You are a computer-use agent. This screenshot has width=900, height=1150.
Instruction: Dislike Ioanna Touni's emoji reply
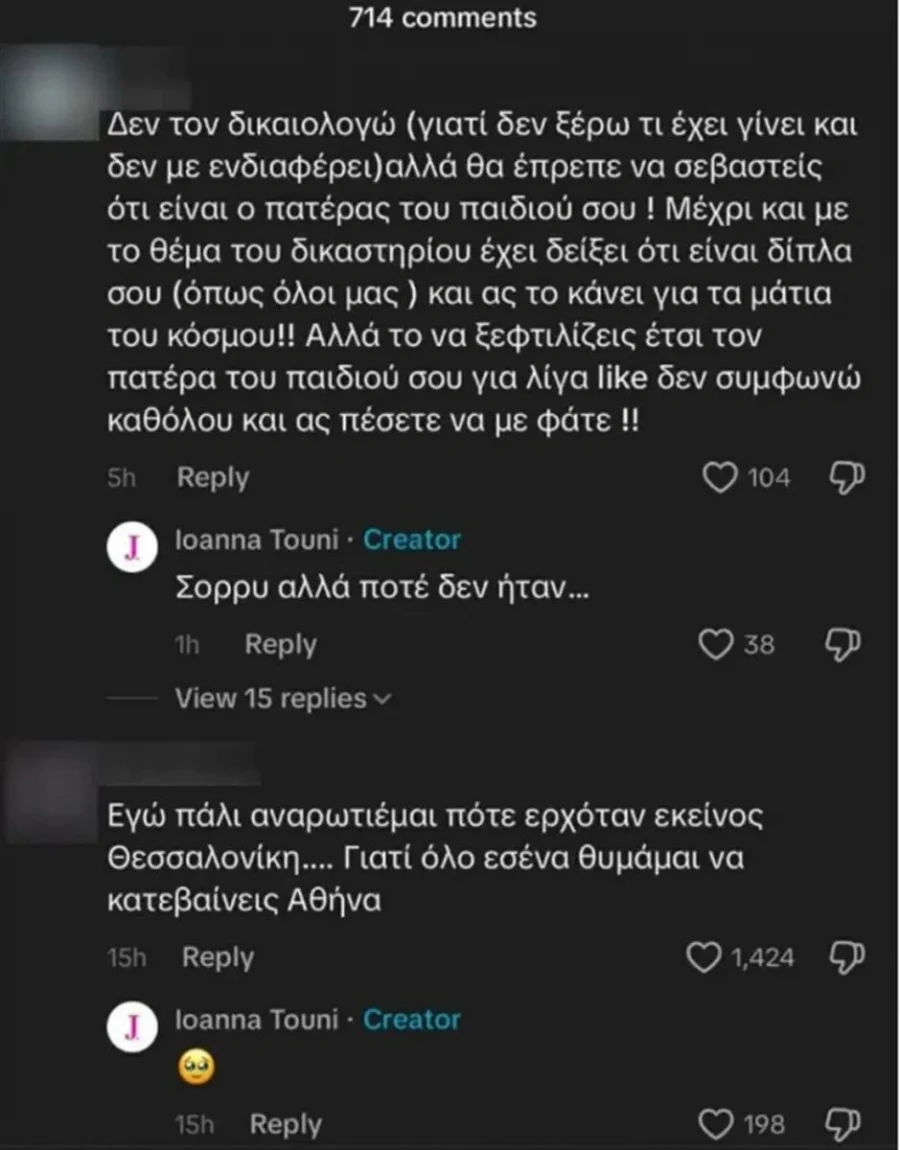click(846, 1125)
